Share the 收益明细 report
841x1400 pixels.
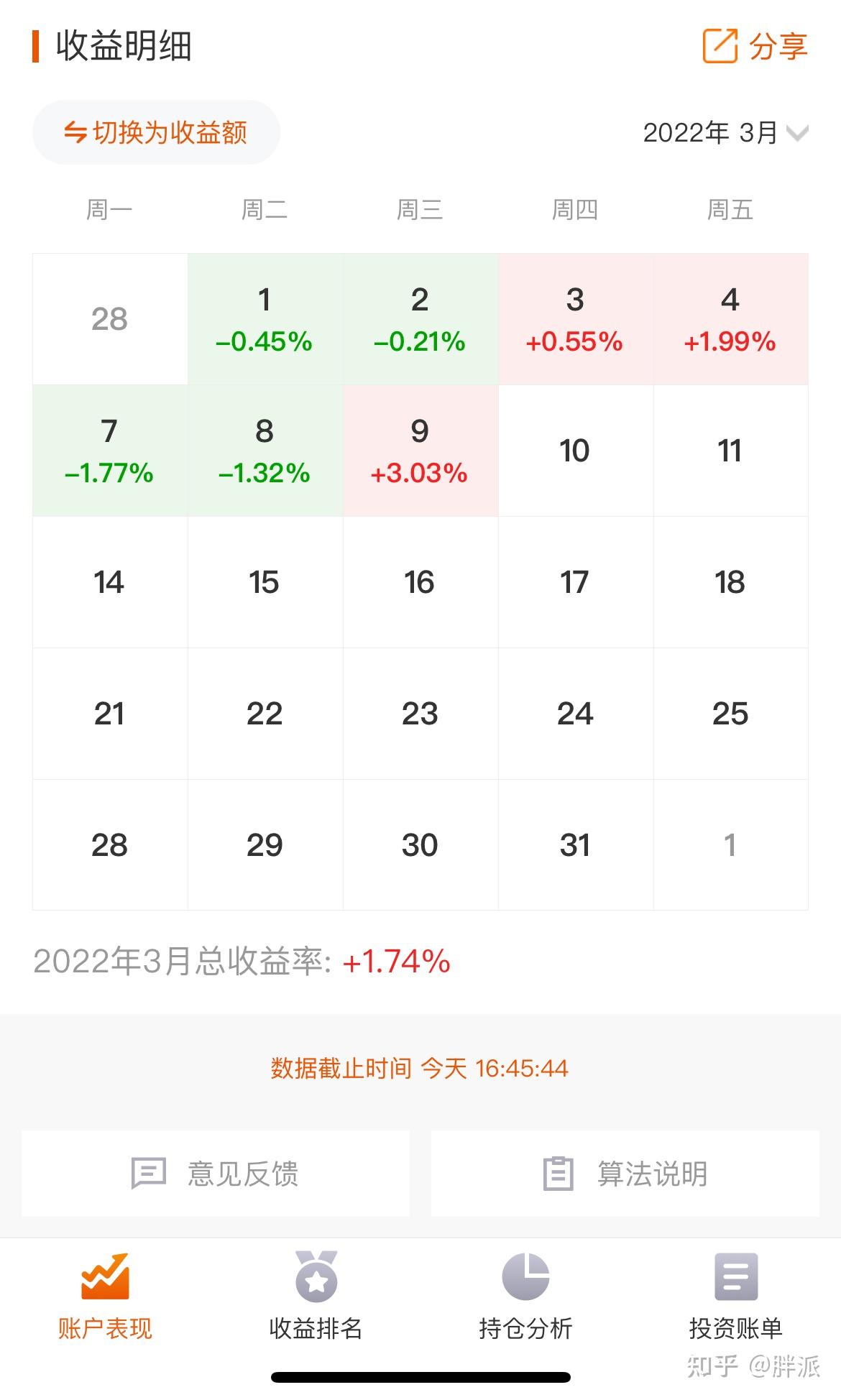(755, 46)
